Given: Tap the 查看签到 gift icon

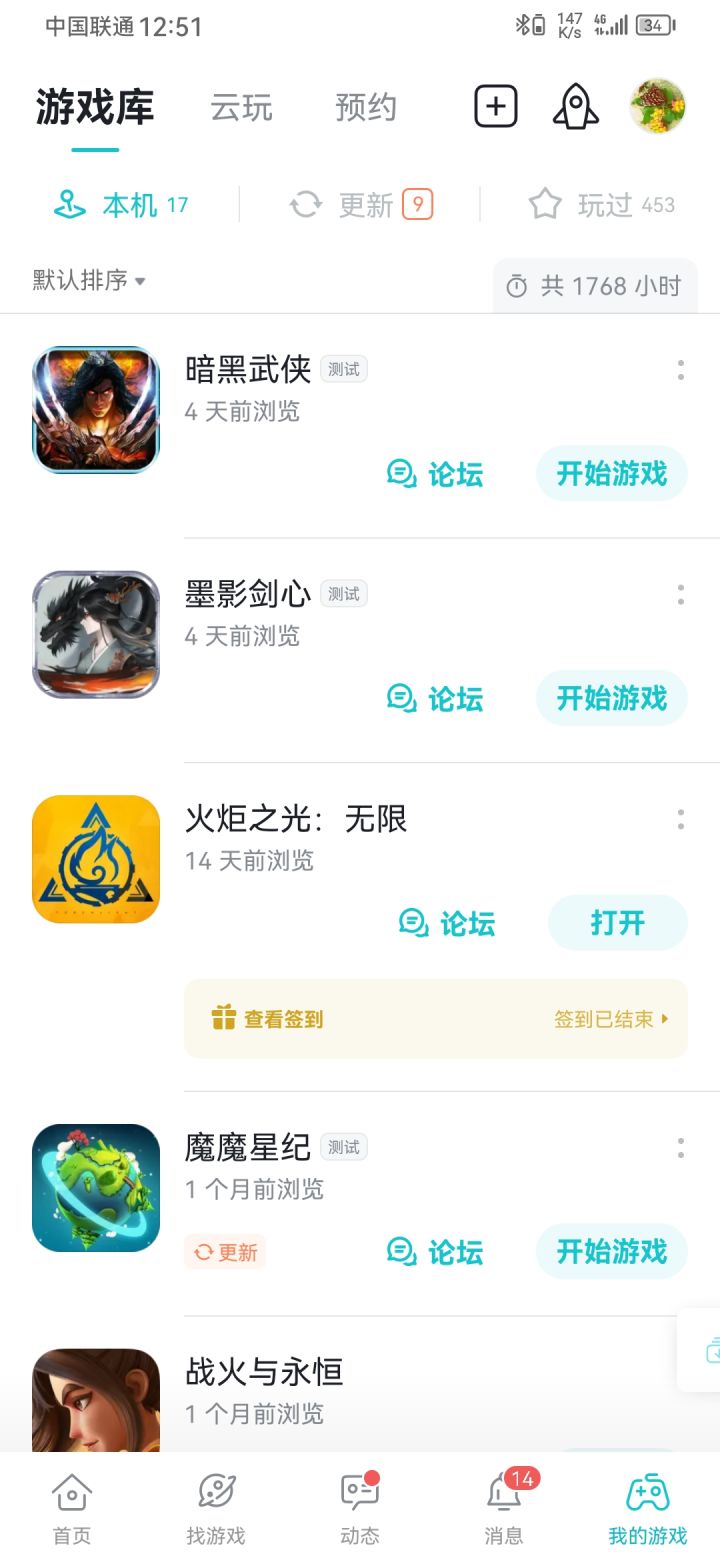Looking at the screenshot, I should [x=226, y=1019].
